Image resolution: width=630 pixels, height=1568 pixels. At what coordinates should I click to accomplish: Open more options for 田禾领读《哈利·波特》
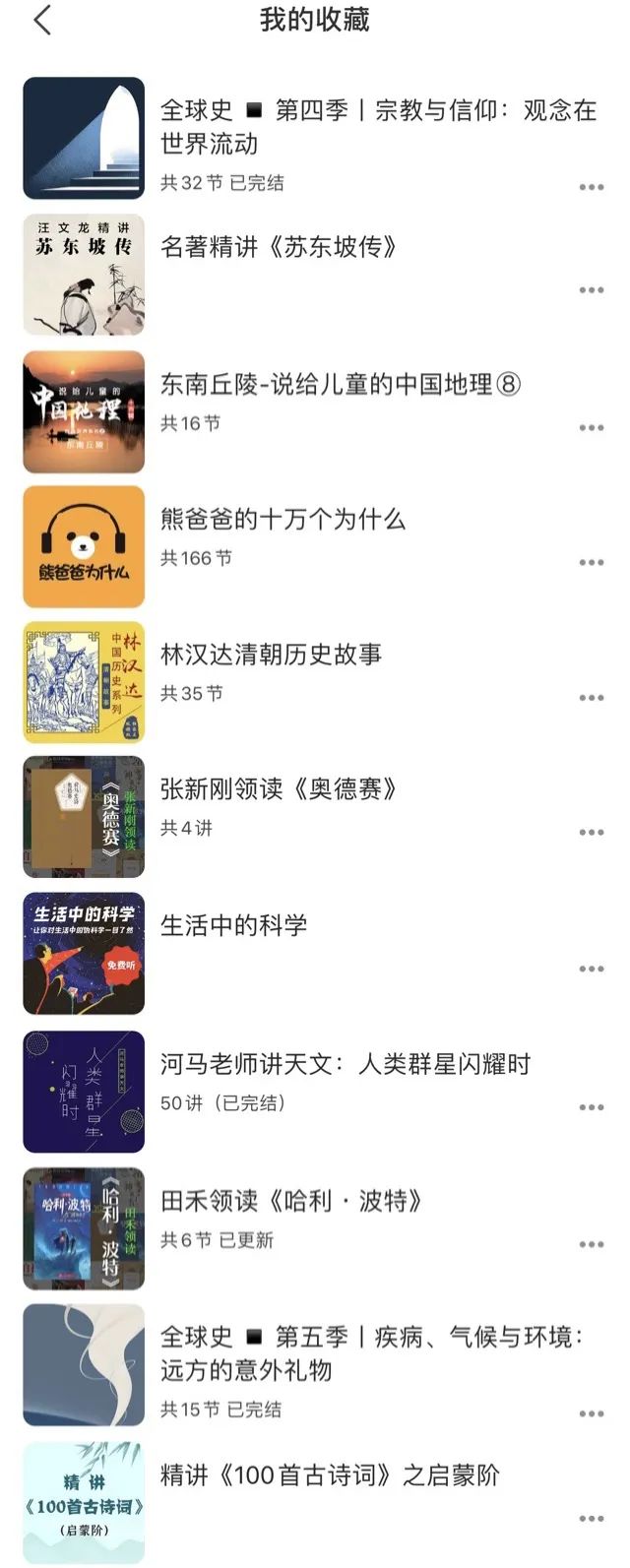[591, 1244]
